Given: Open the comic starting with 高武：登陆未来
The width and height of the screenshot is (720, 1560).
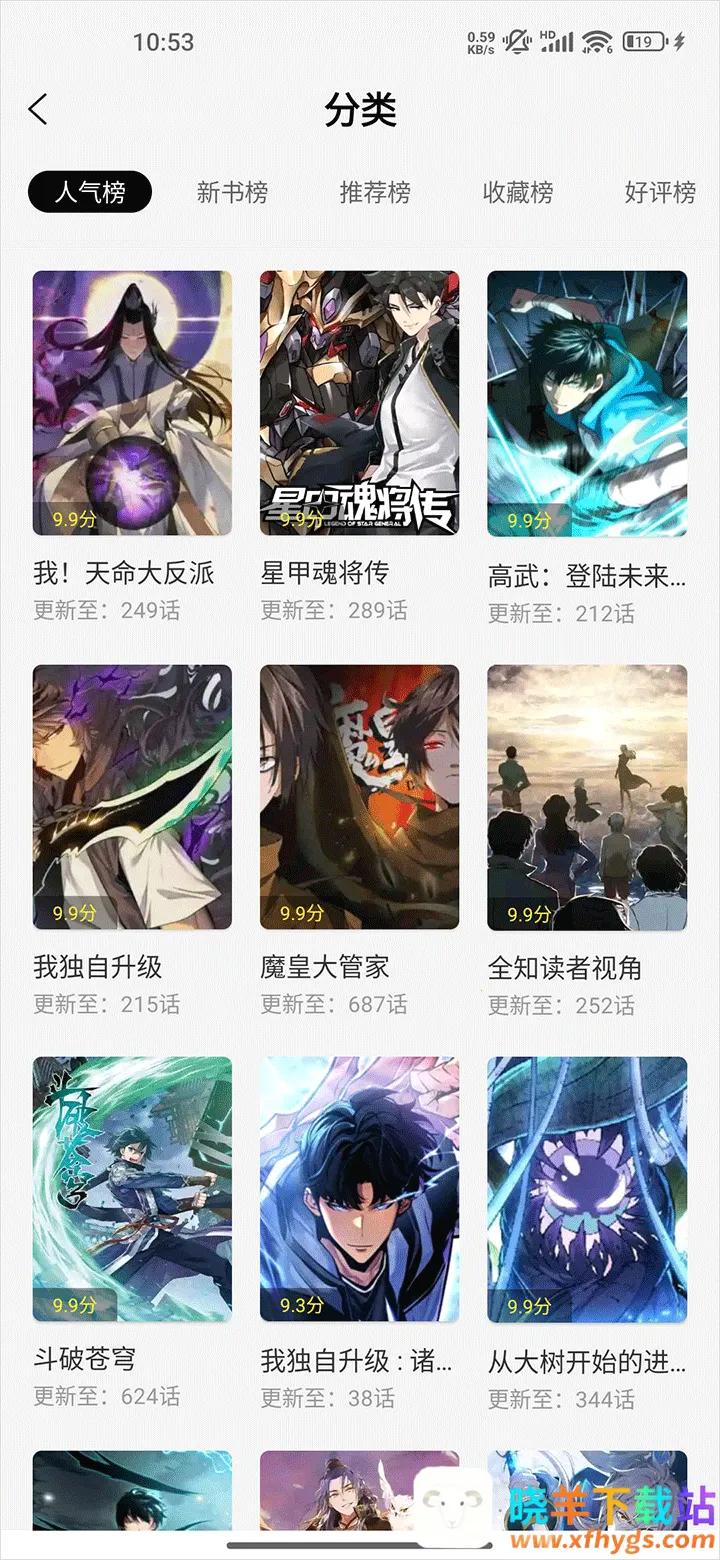Looking at the screenshot, I should point(587,403).
